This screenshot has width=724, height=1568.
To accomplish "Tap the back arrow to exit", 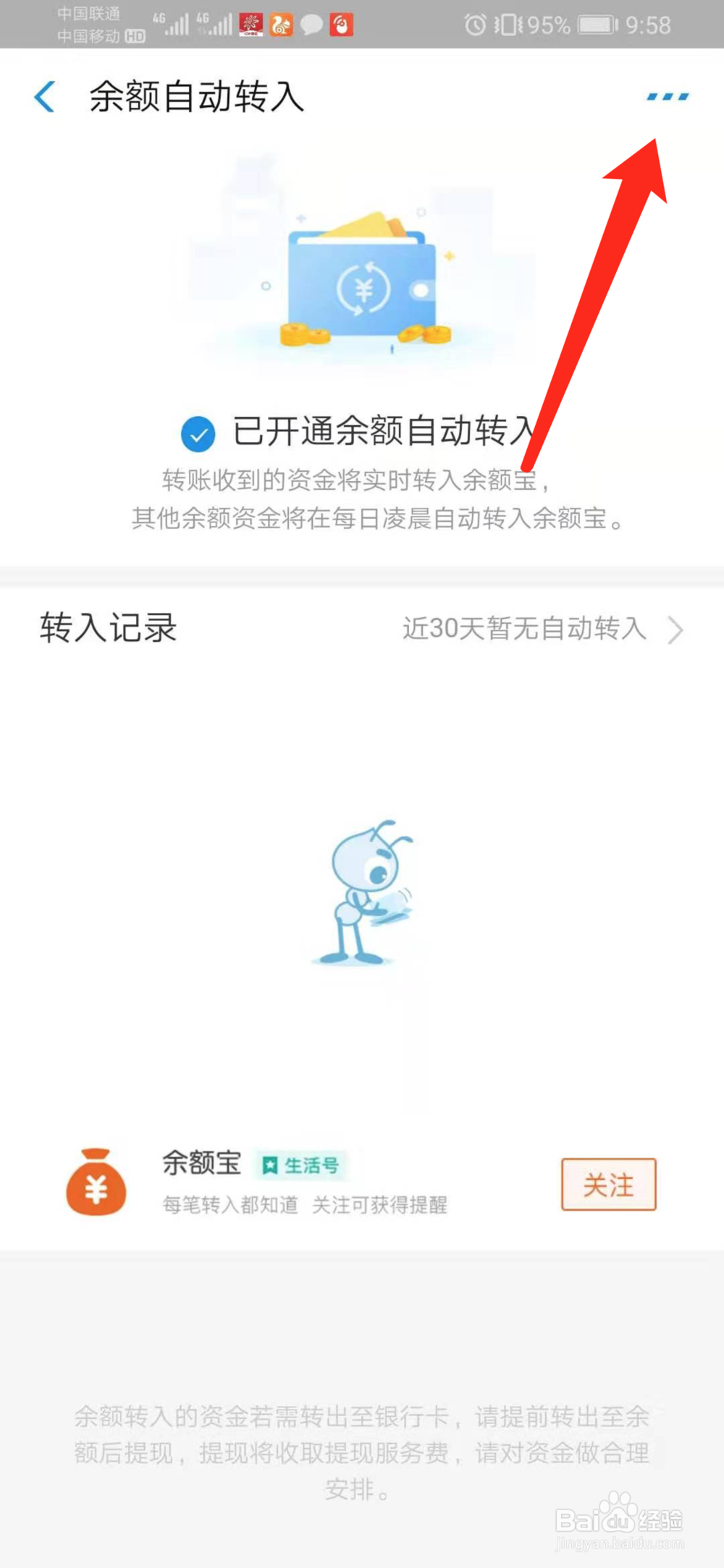I will 45,96.
